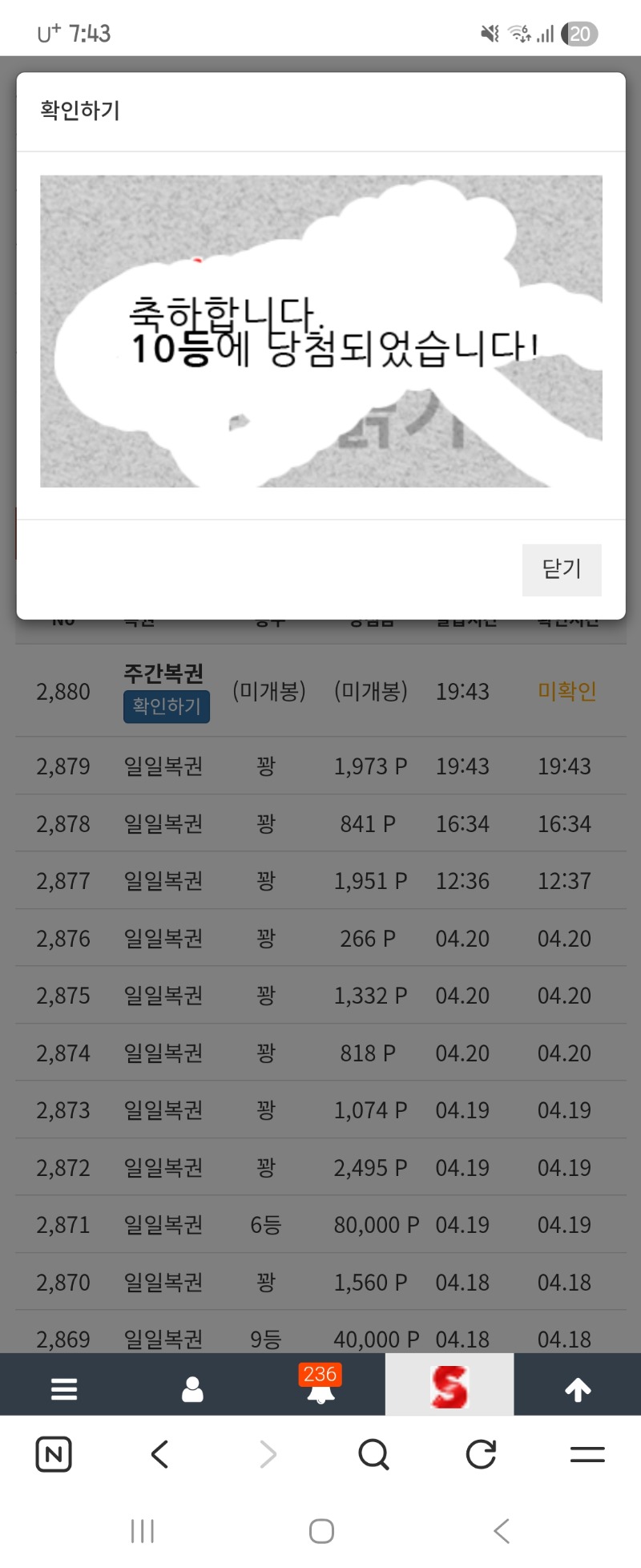Screen dimensions: 641x1568
Task: Open the browser menu lines icon
Action: click(587, 1454)
